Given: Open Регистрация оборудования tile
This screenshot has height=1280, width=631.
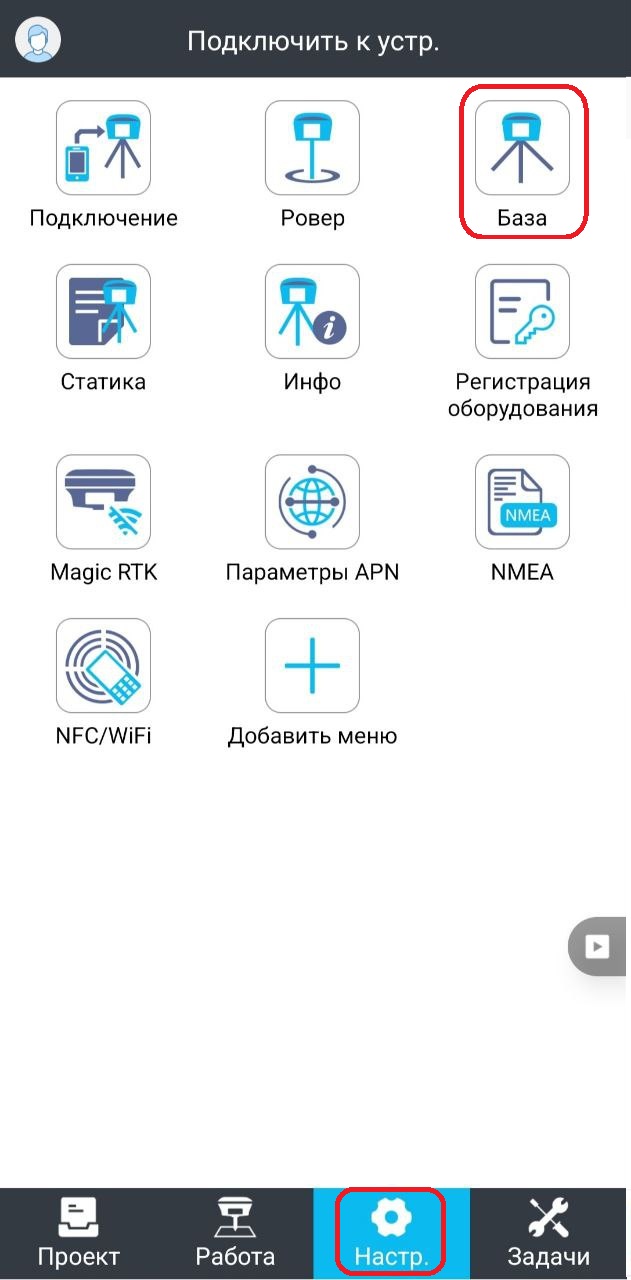Looking at the screenshot, I should click(x=522, y=311).
